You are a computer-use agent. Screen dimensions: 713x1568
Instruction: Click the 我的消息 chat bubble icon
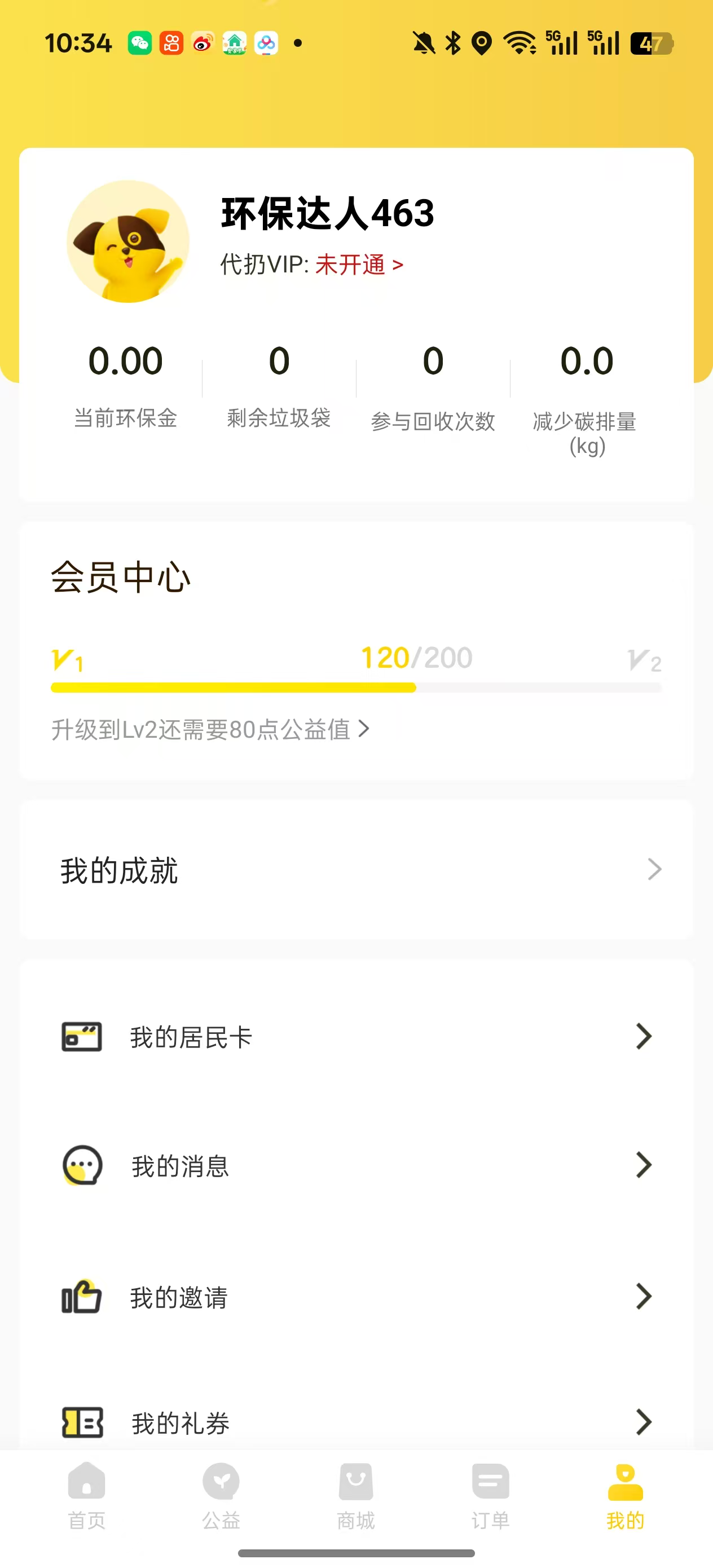(83, 1165)
